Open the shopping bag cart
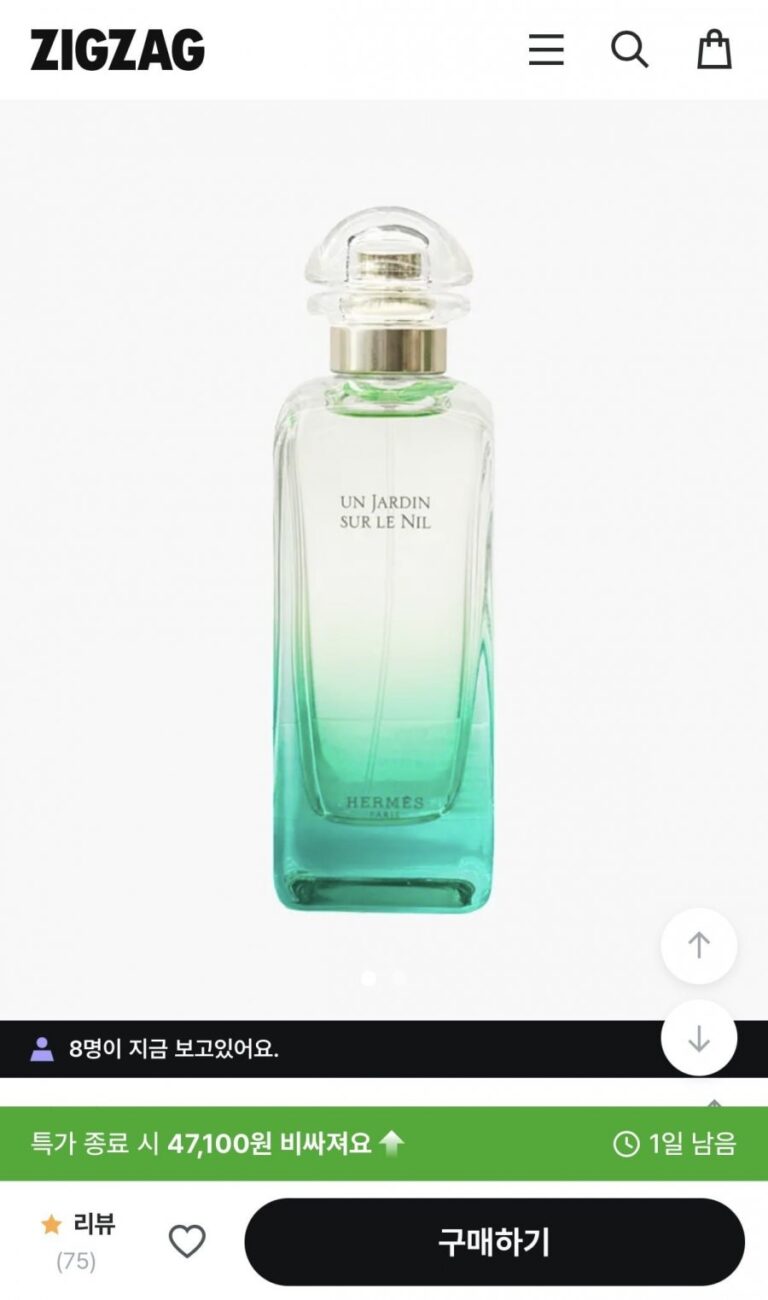Screen dimensions: 768x1300 pos(714,49)
